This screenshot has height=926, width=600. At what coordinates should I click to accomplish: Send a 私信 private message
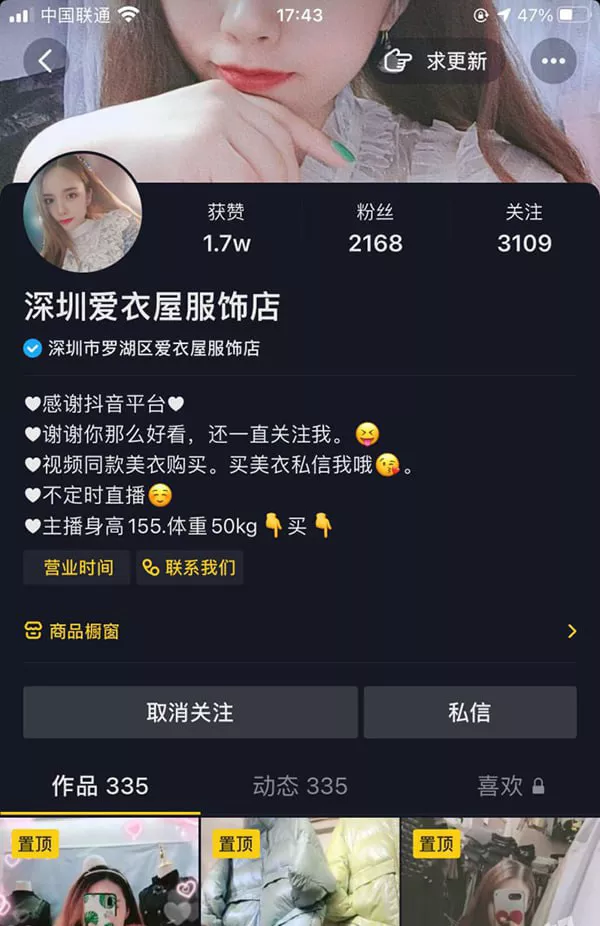point(470,712)
